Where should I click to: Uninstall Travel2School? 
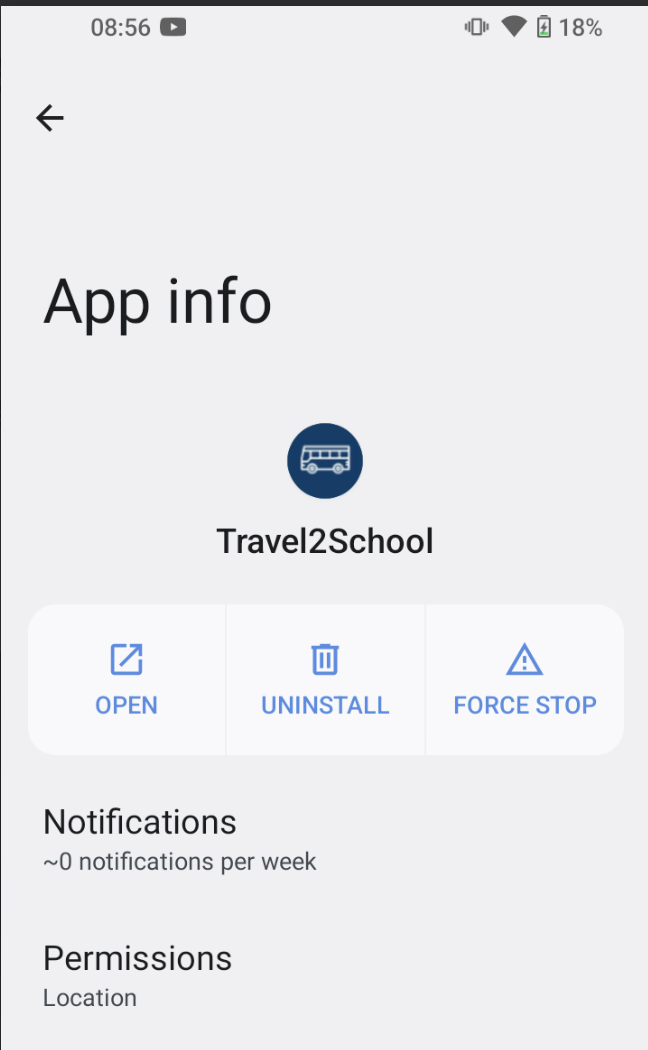[x=325, y=680]
